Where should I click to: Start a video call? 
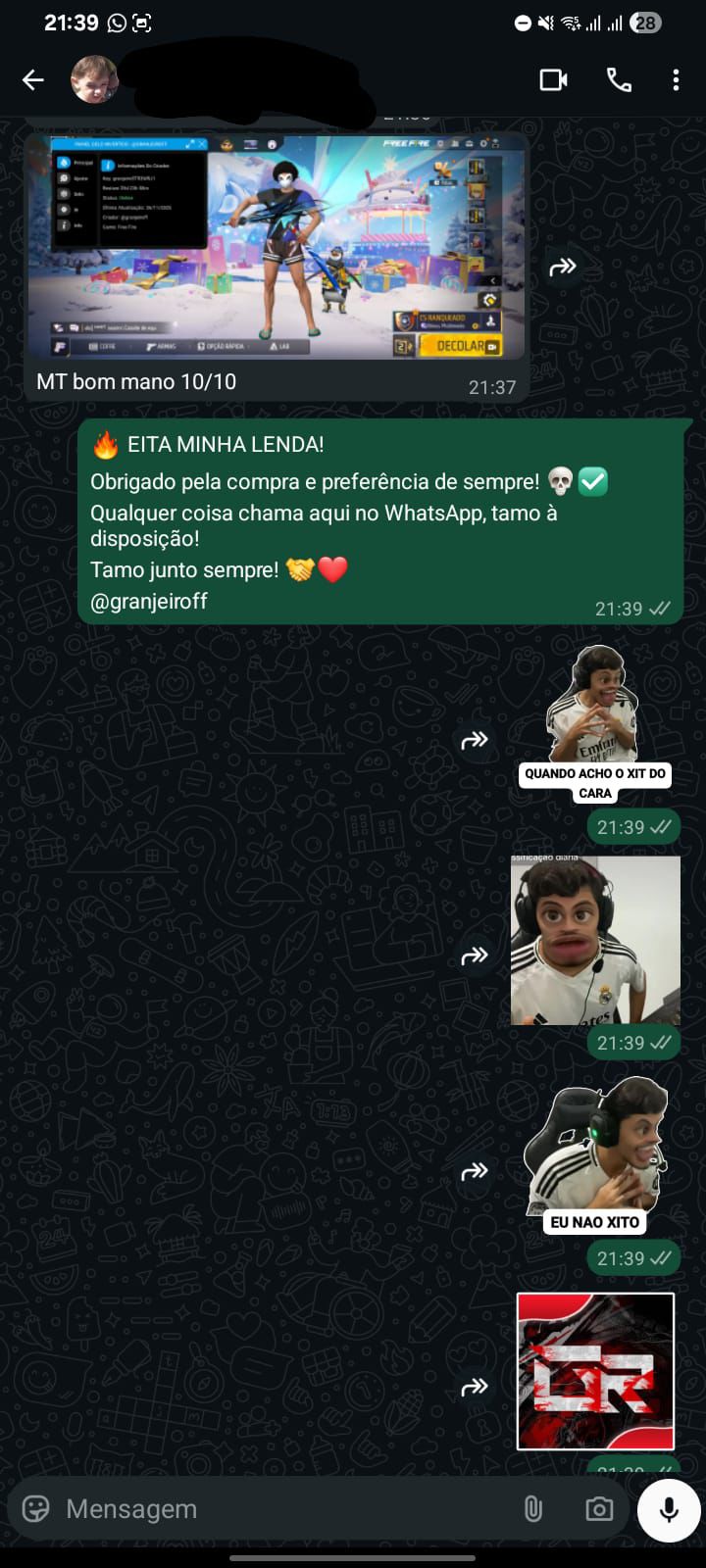tap(554, 80)
